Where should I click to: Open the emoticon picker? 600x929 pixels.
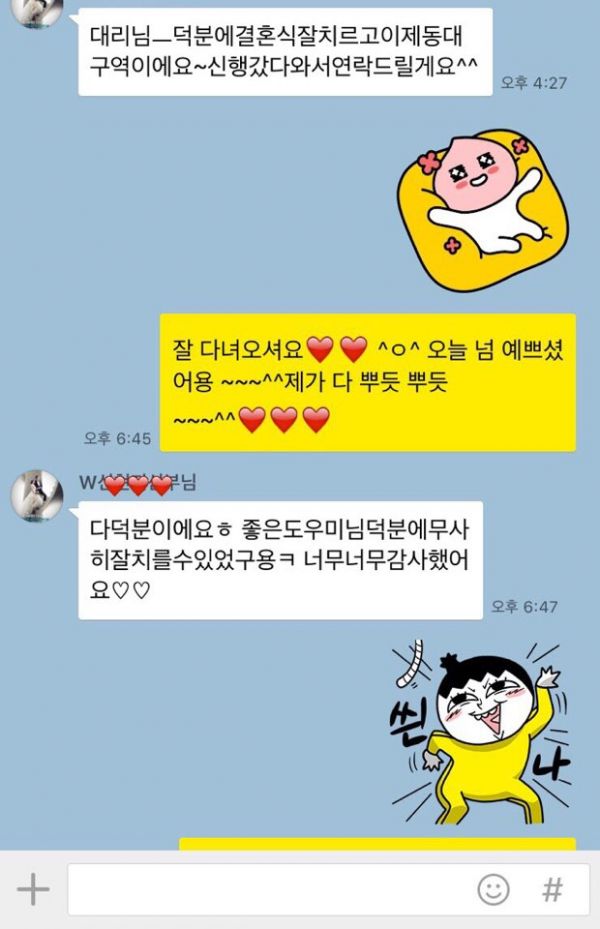pyautogui.click(x=492, y=889)
